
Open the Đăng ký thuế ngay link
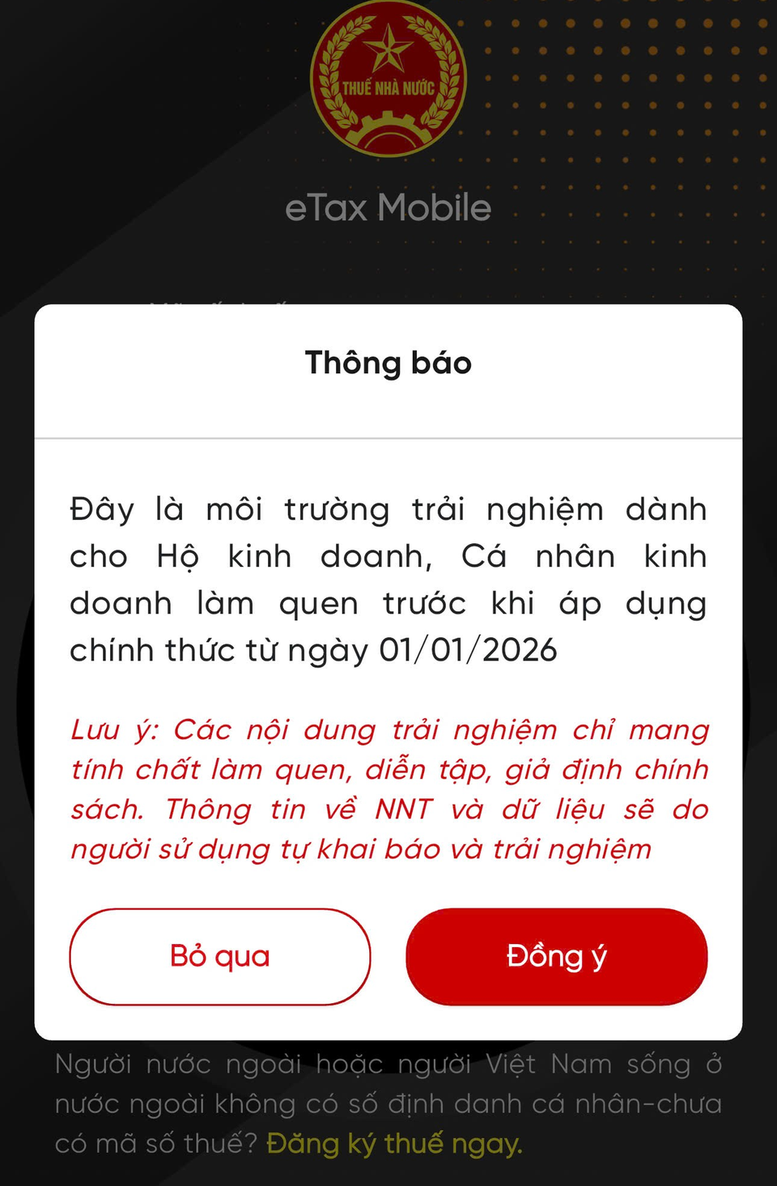(x=394, y=1144)
